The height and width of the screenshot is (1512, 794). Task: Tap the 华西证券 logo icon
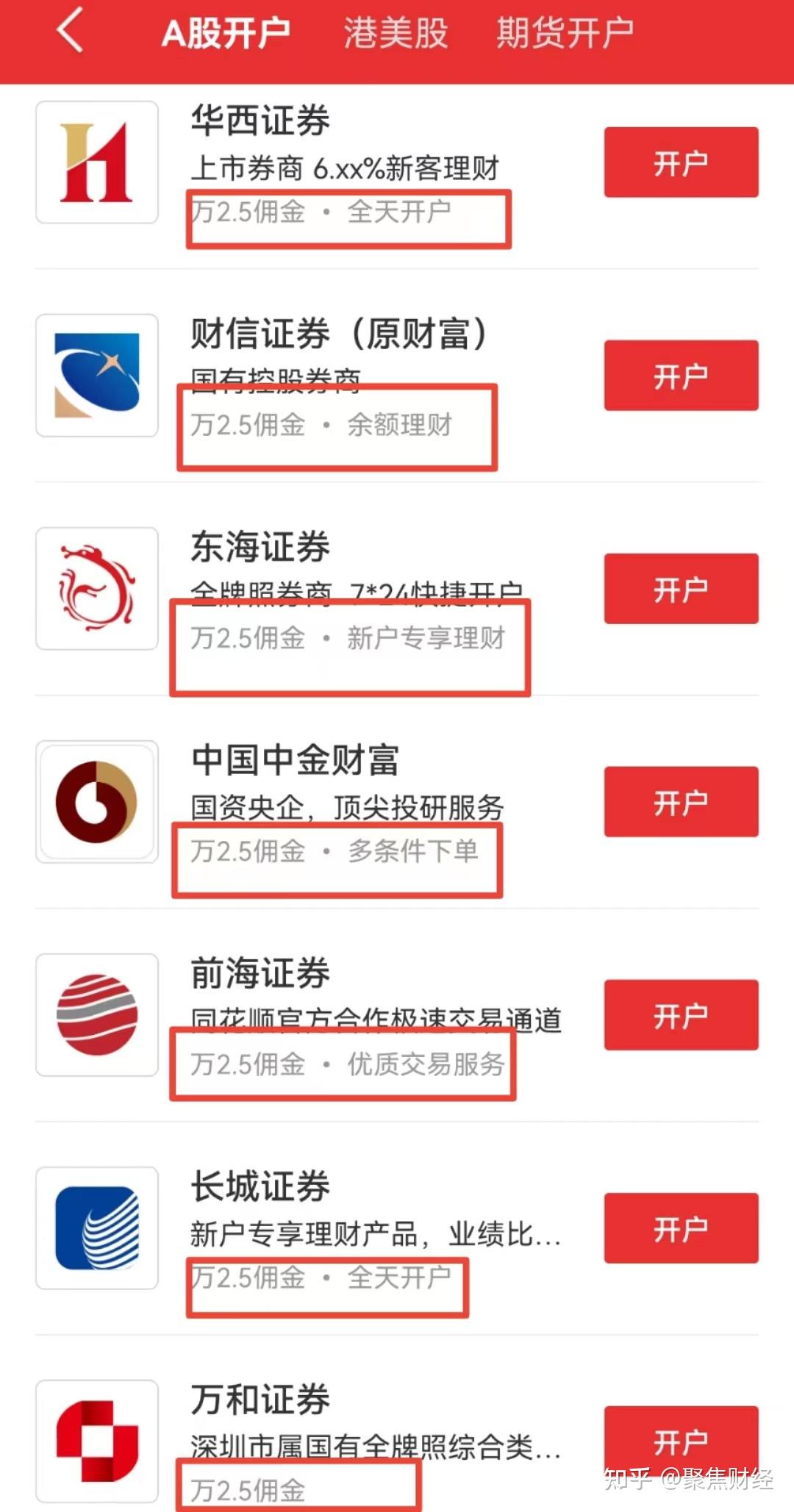(96, 161)
